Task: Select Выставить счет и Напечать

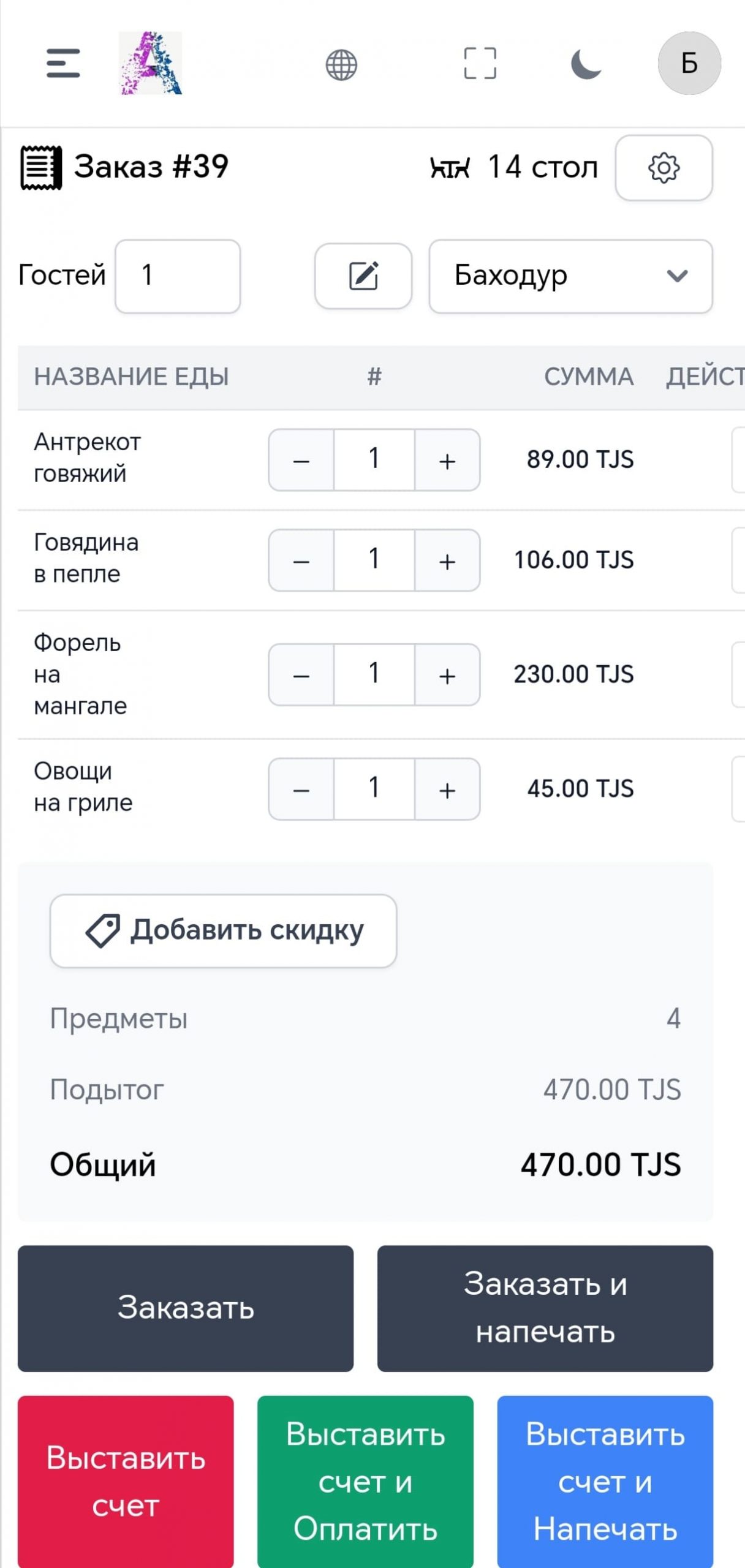Action: (x=605, y=1482)
